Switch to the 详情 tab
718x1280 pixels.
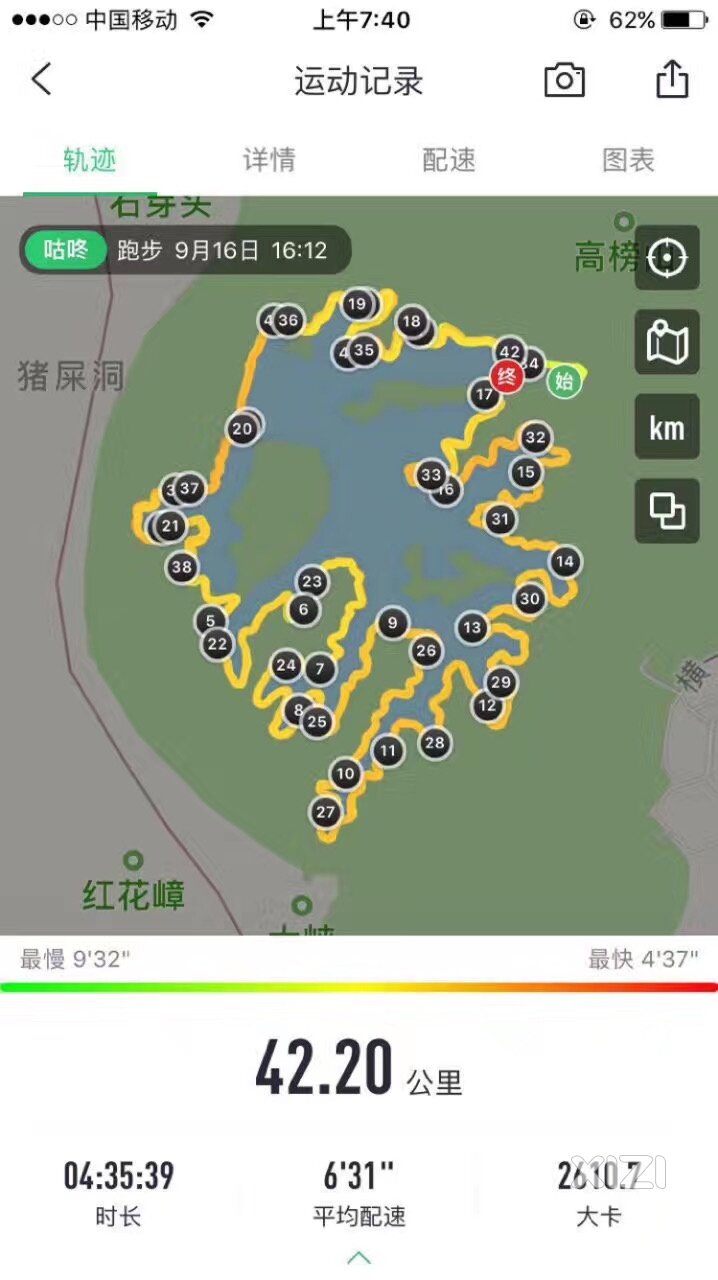pyautogui.click(x=269, y=160)
